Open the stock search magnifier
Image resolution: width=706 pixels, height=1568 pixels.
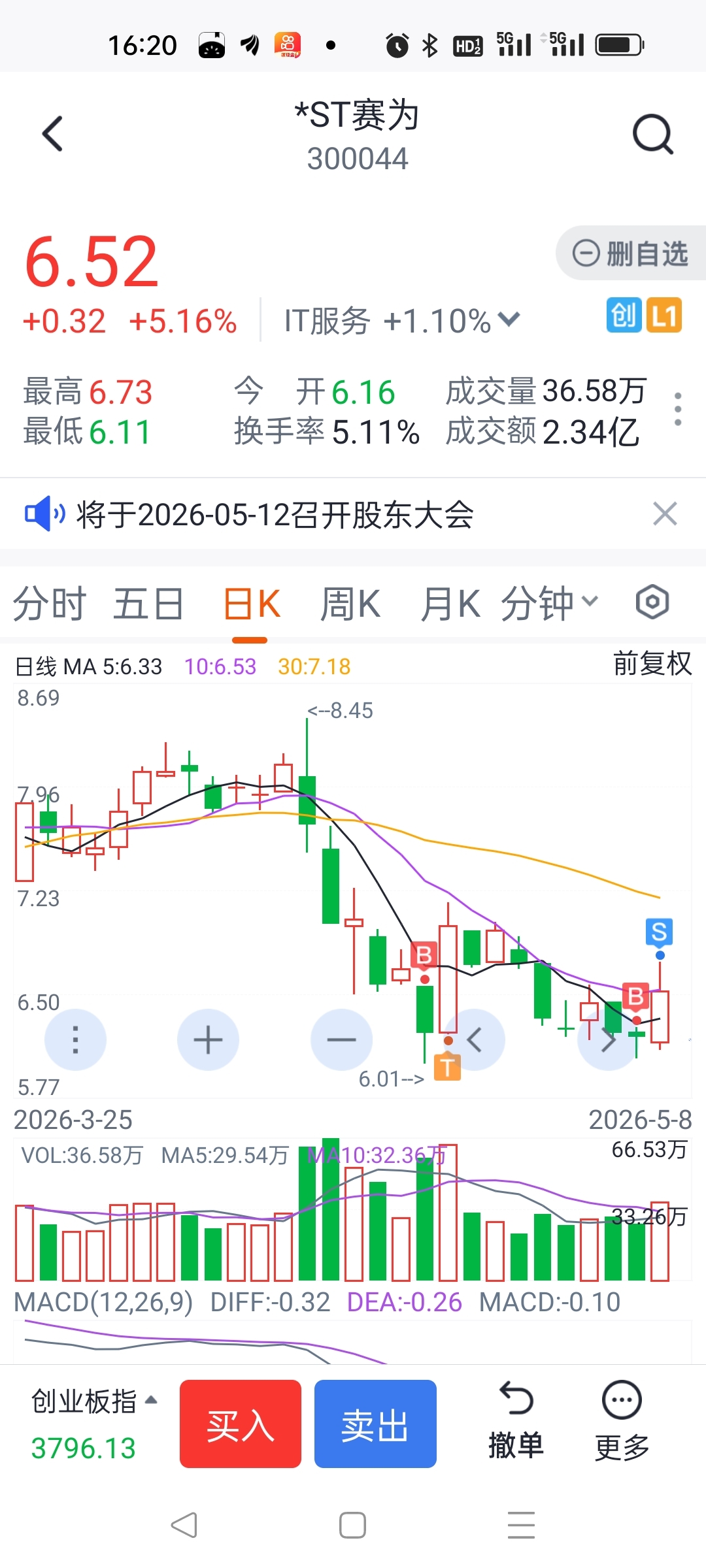pos(653,134)
